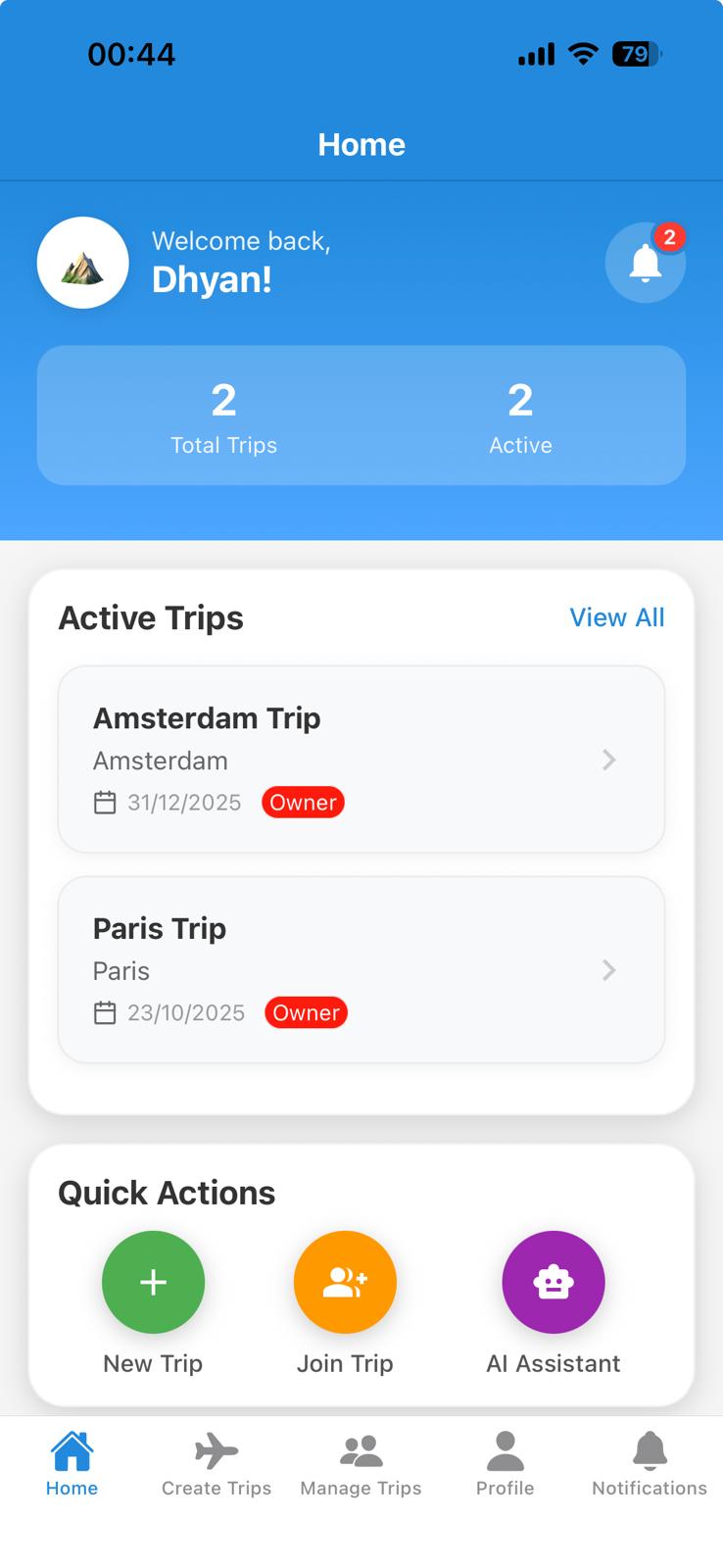This screenshot has width=723, height=1568.
Task: Tap the Join Trip people icon
Action: 345,1282
